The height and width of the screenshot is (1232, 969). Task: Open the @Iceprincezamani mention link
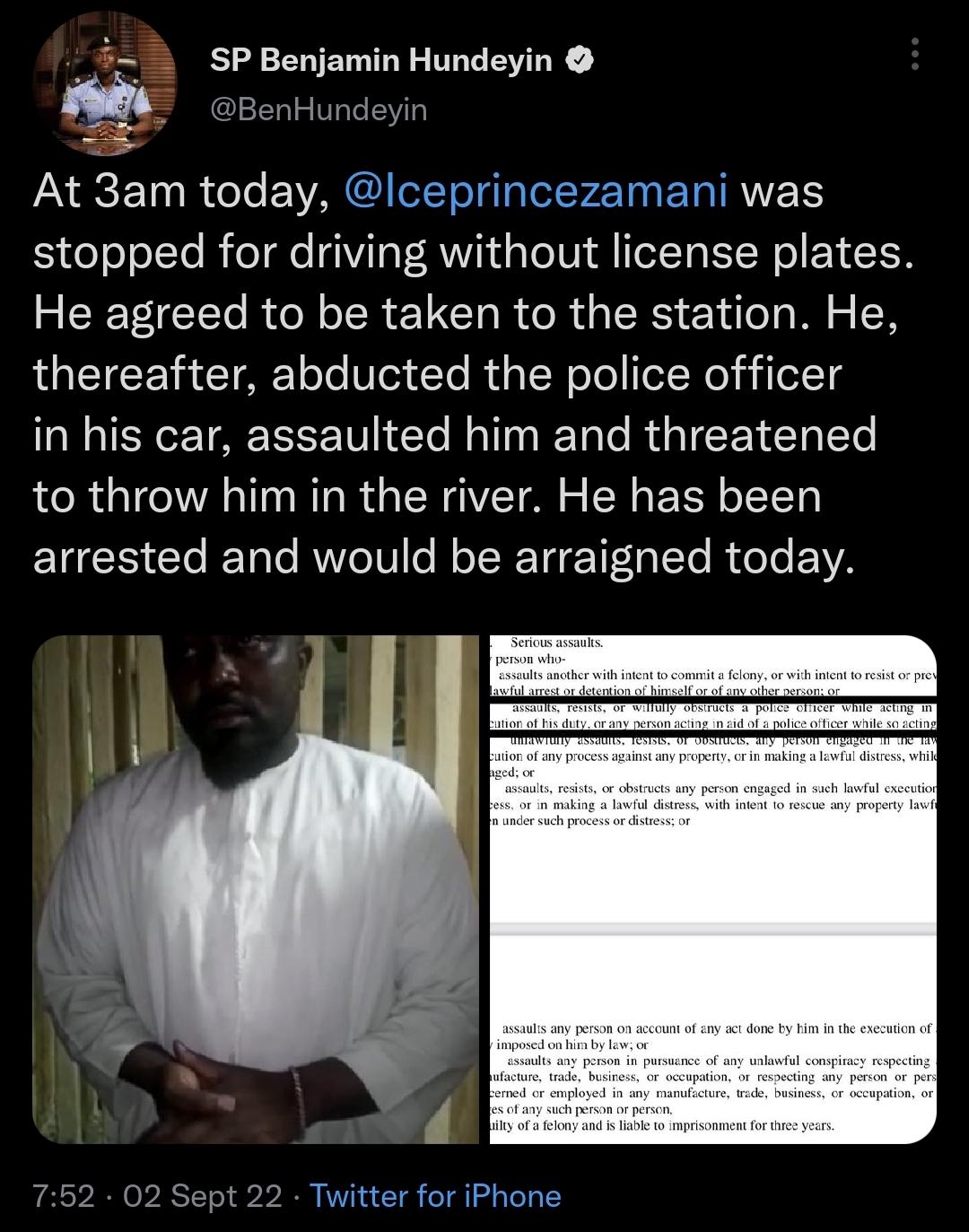pyautogui.click(x=536, y=192)
